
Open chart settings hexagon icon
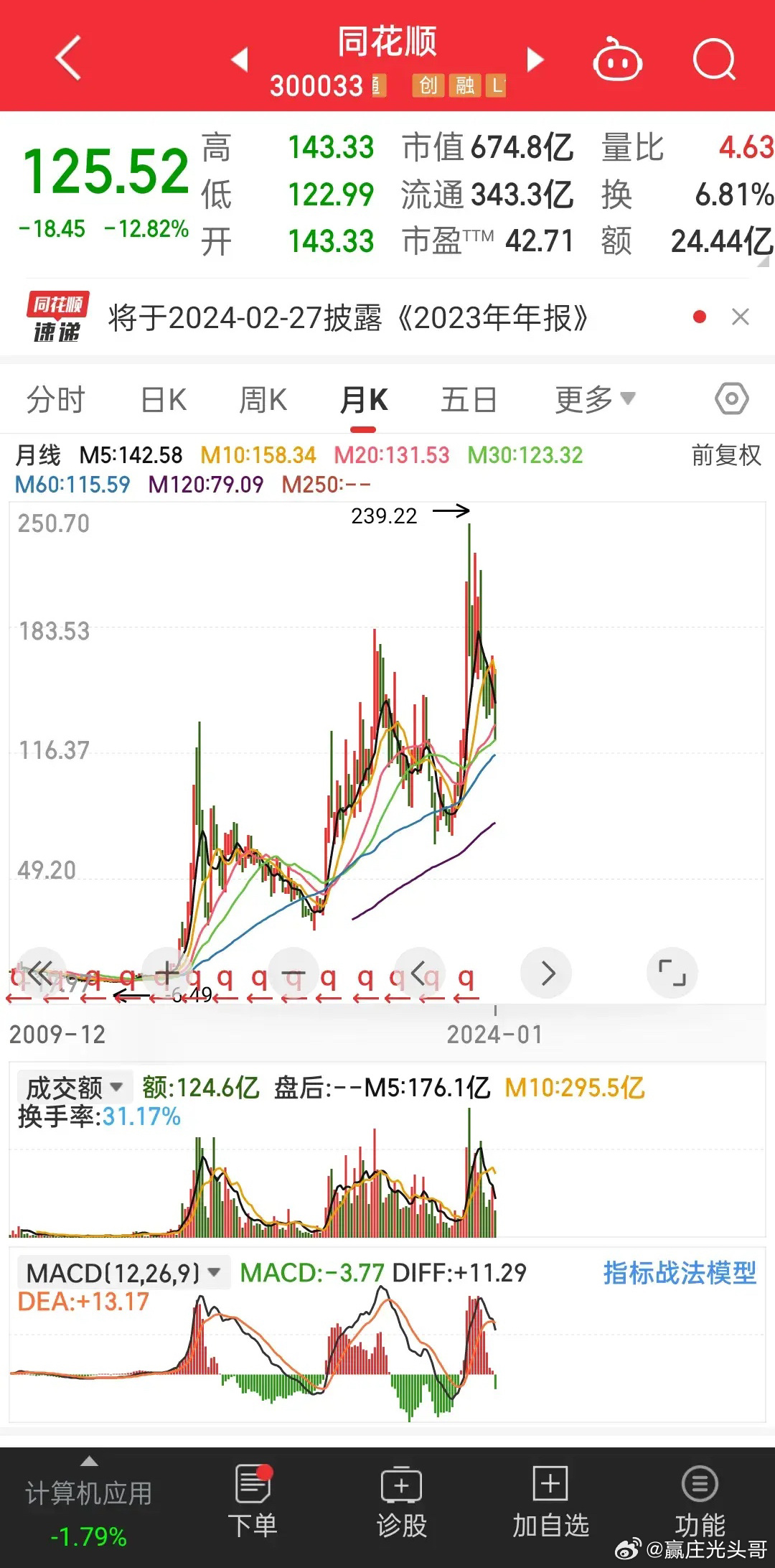coord(731,398)
